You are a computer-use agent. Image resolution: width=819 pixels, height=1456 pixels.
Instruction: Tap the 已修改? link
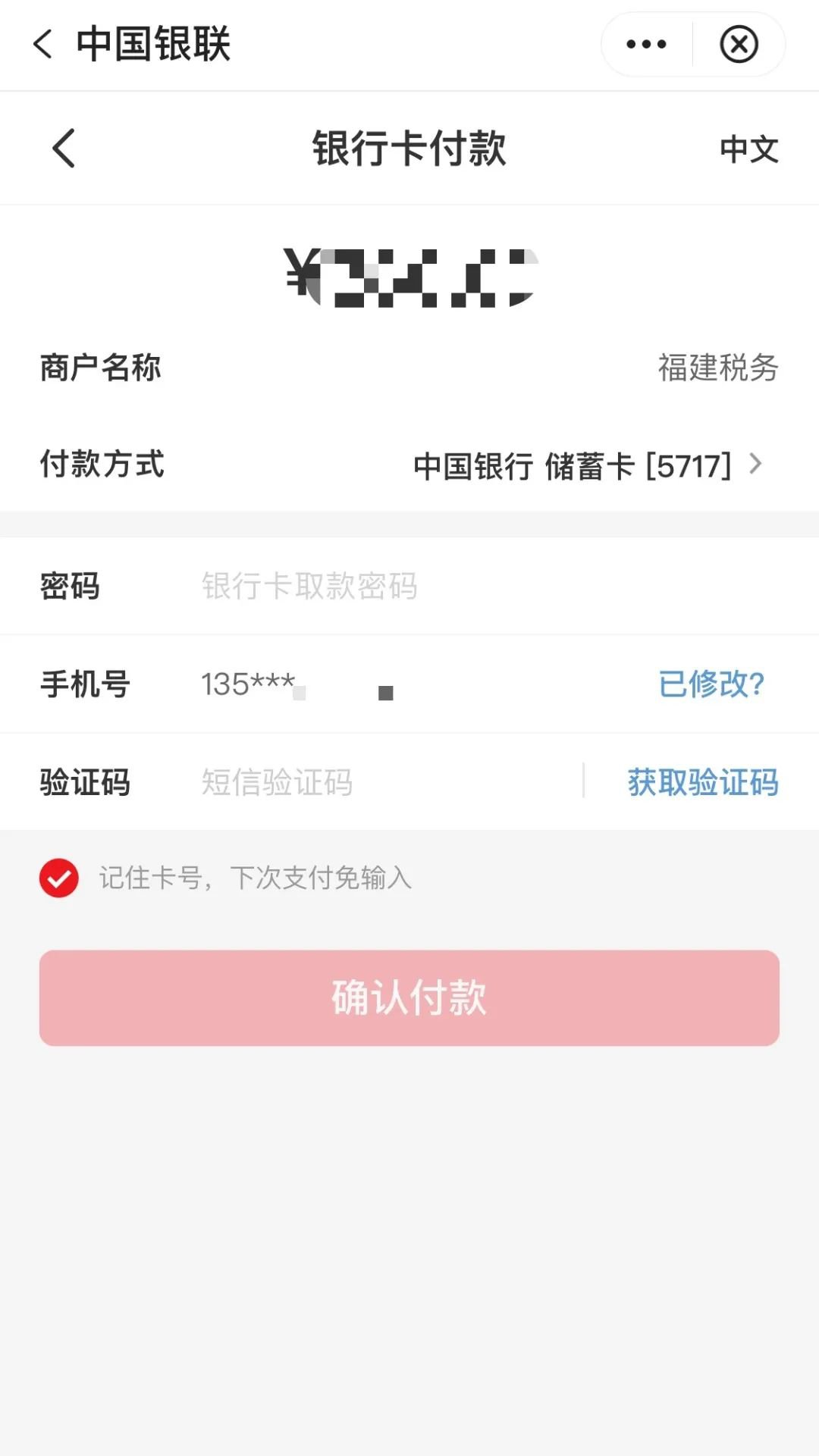coord(711,684)
